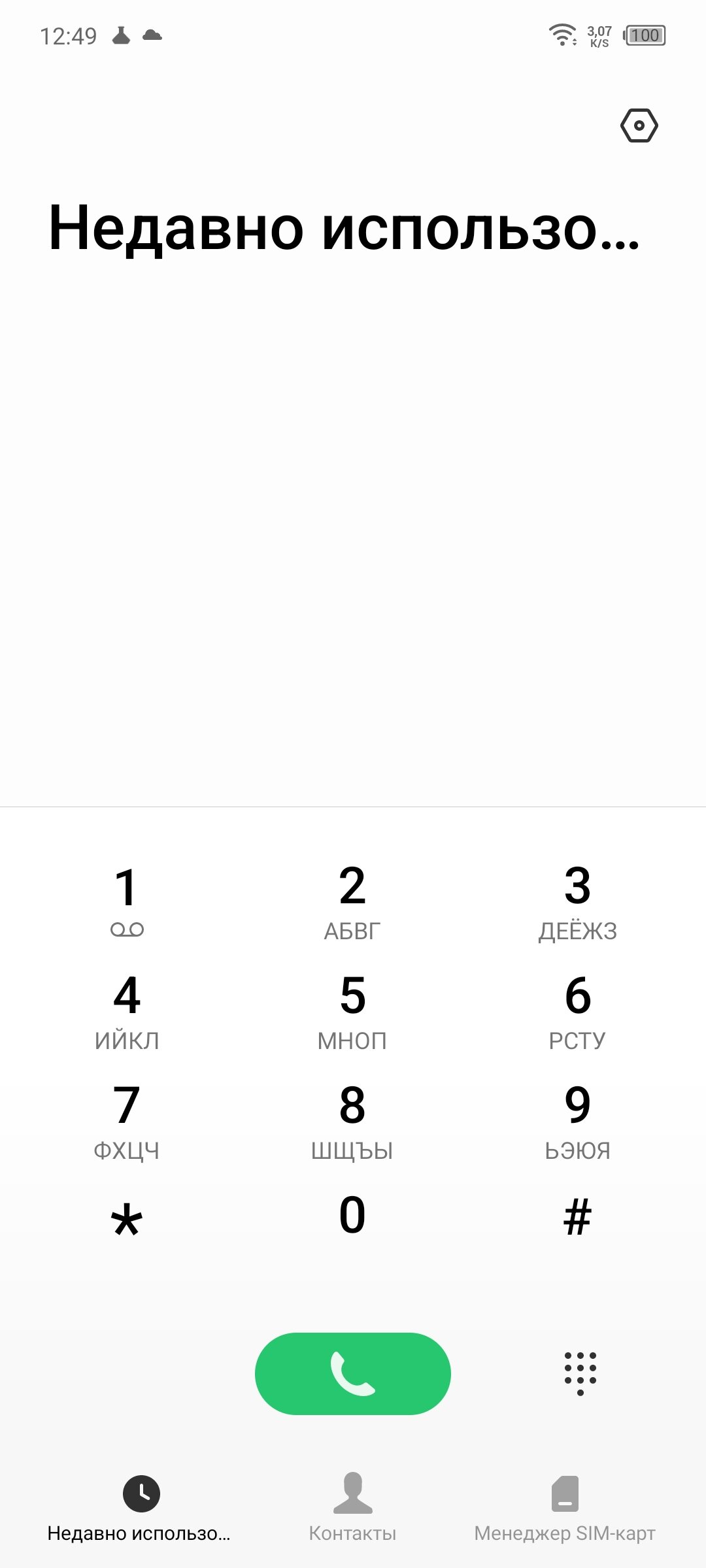This screenshot has width=706, height=1568.
Task: Tap the 3 key labeled ДЕЁЖЗ
Action: pyautogui.click(x=578, y=902)
